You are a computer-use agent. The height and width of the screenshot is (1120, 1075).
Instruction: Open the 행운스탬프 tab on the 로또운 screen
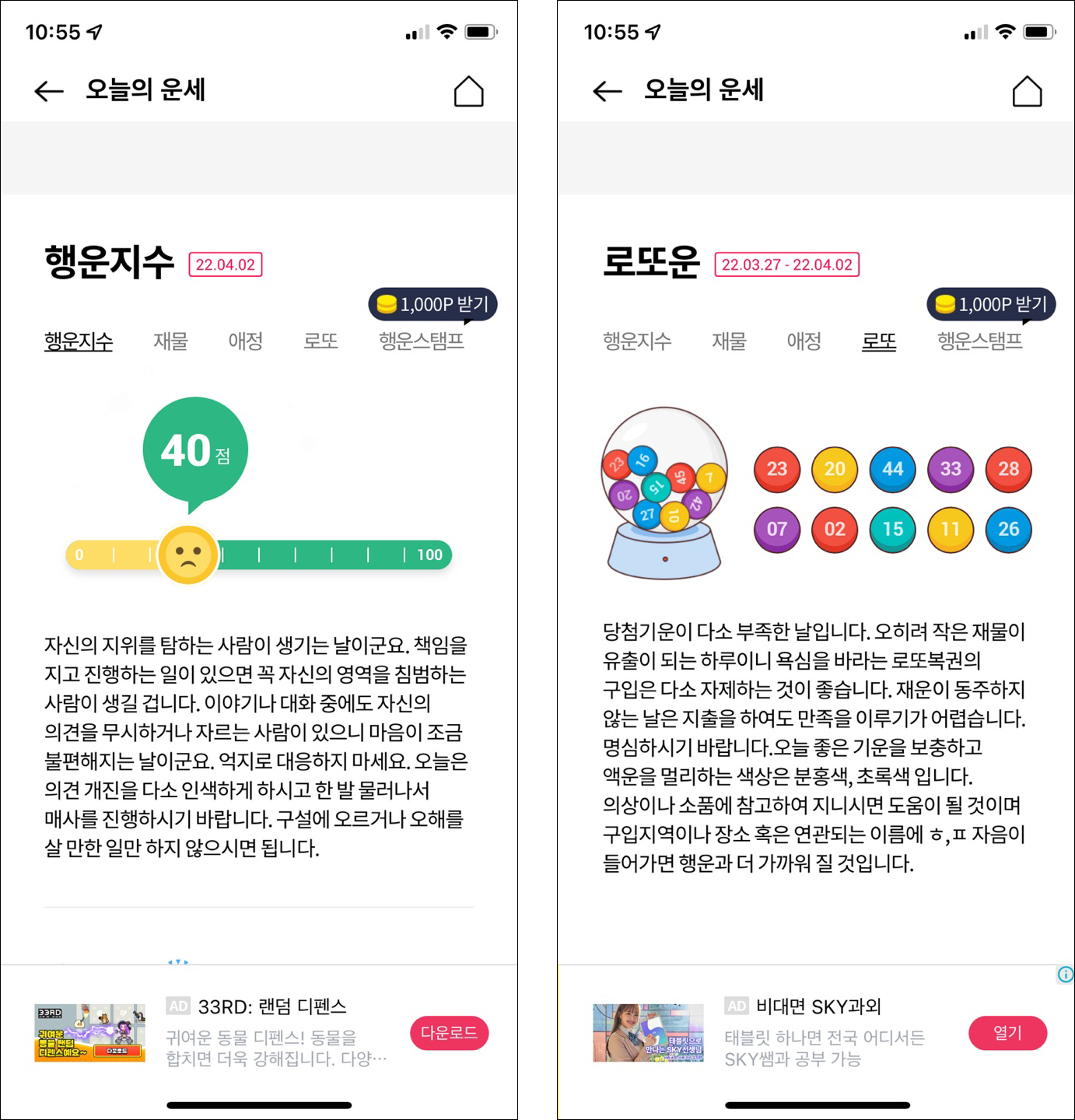[x=979, y=341]
